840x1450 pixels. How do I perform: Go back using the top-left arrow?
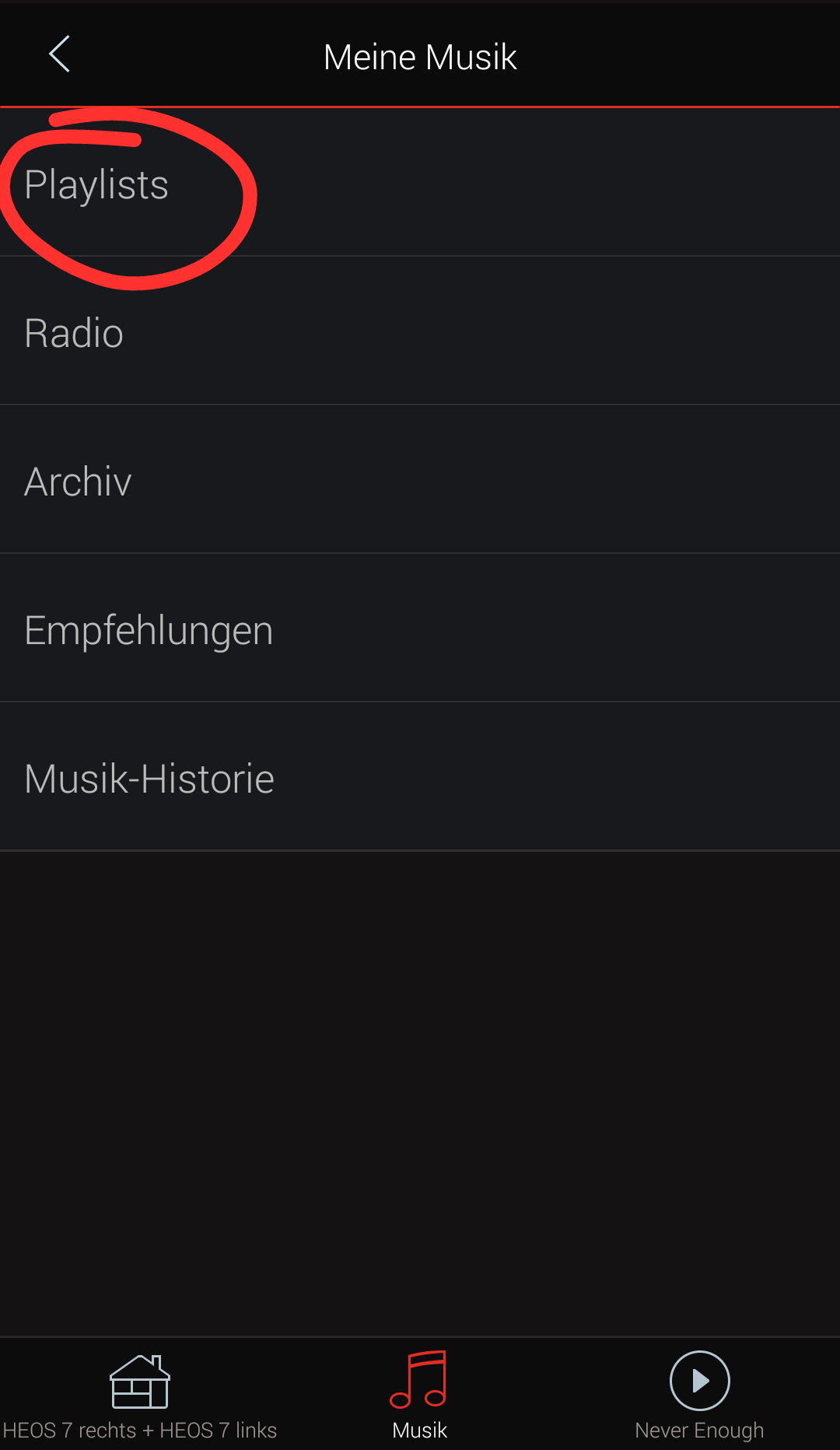[59, 54]
